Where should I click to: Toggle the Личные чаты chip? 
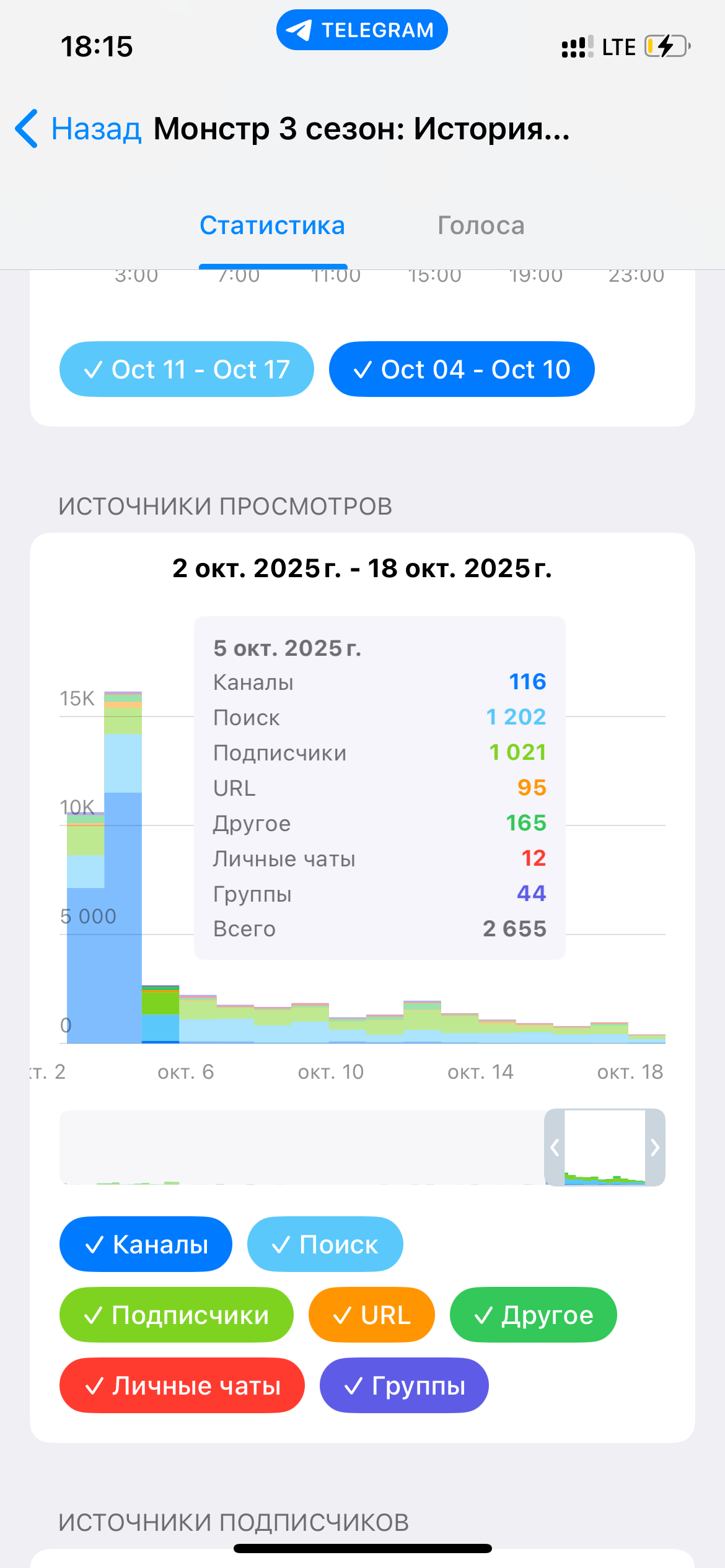(x=182, y=1385)
